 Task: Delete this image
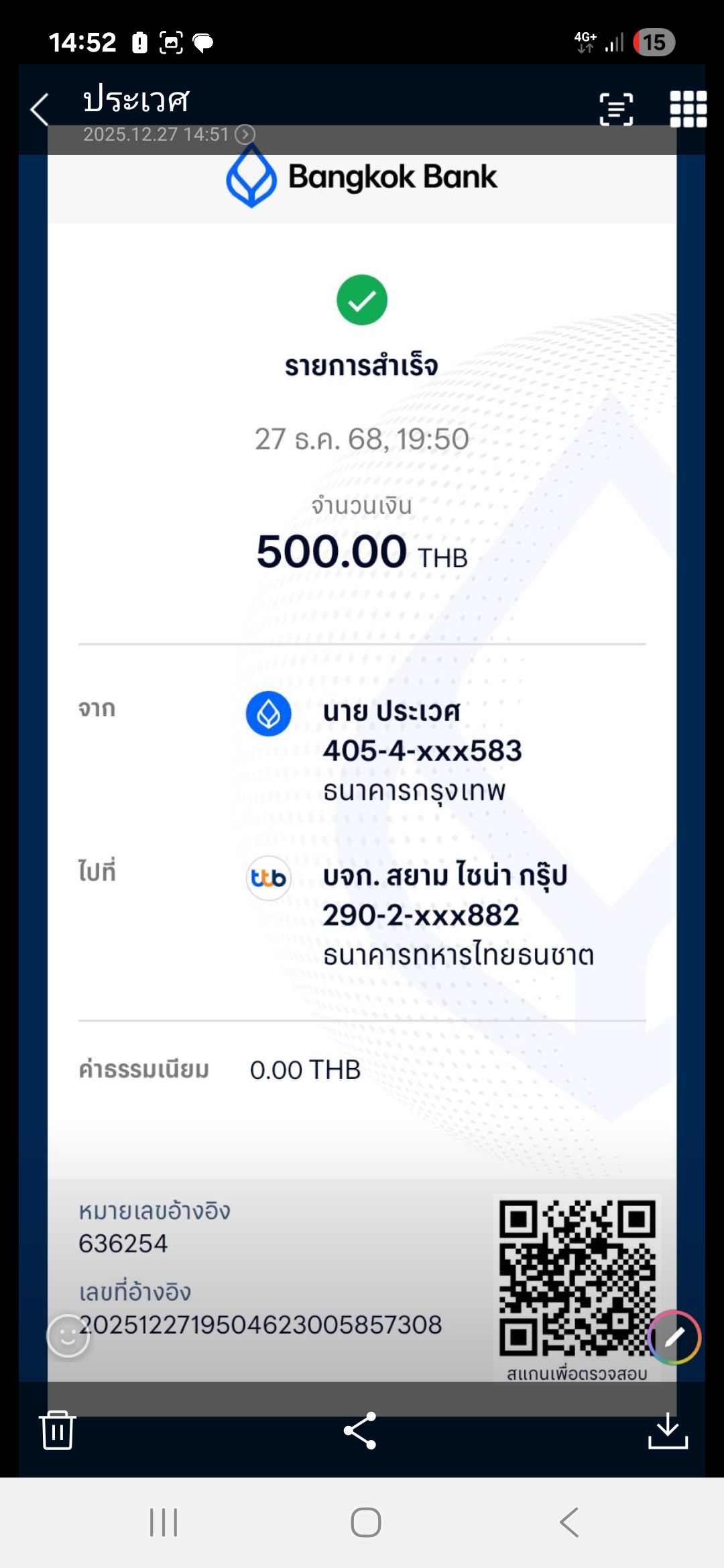coord(58,1430)
